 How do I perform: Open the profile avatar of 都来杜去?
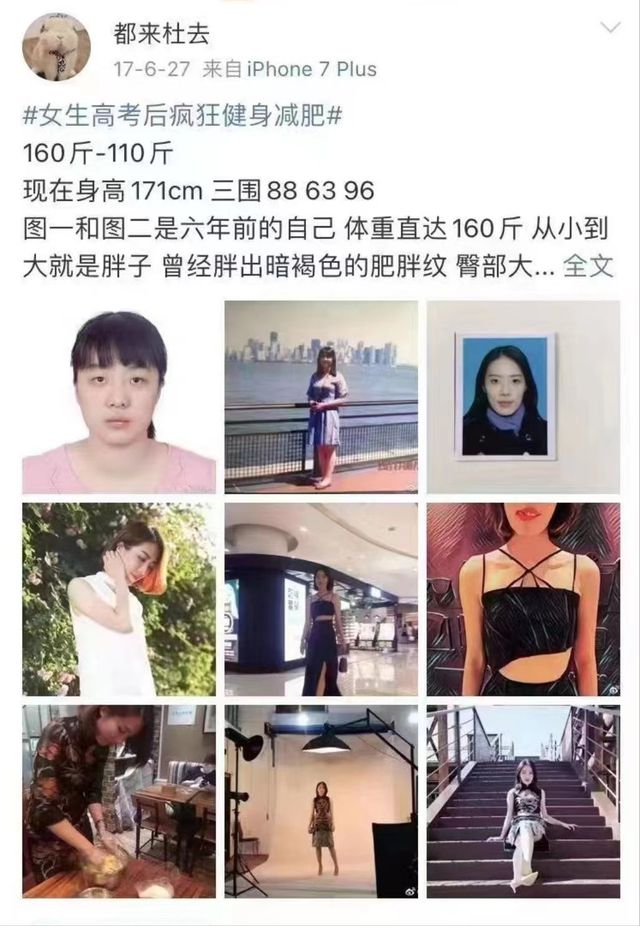(56, 47)
